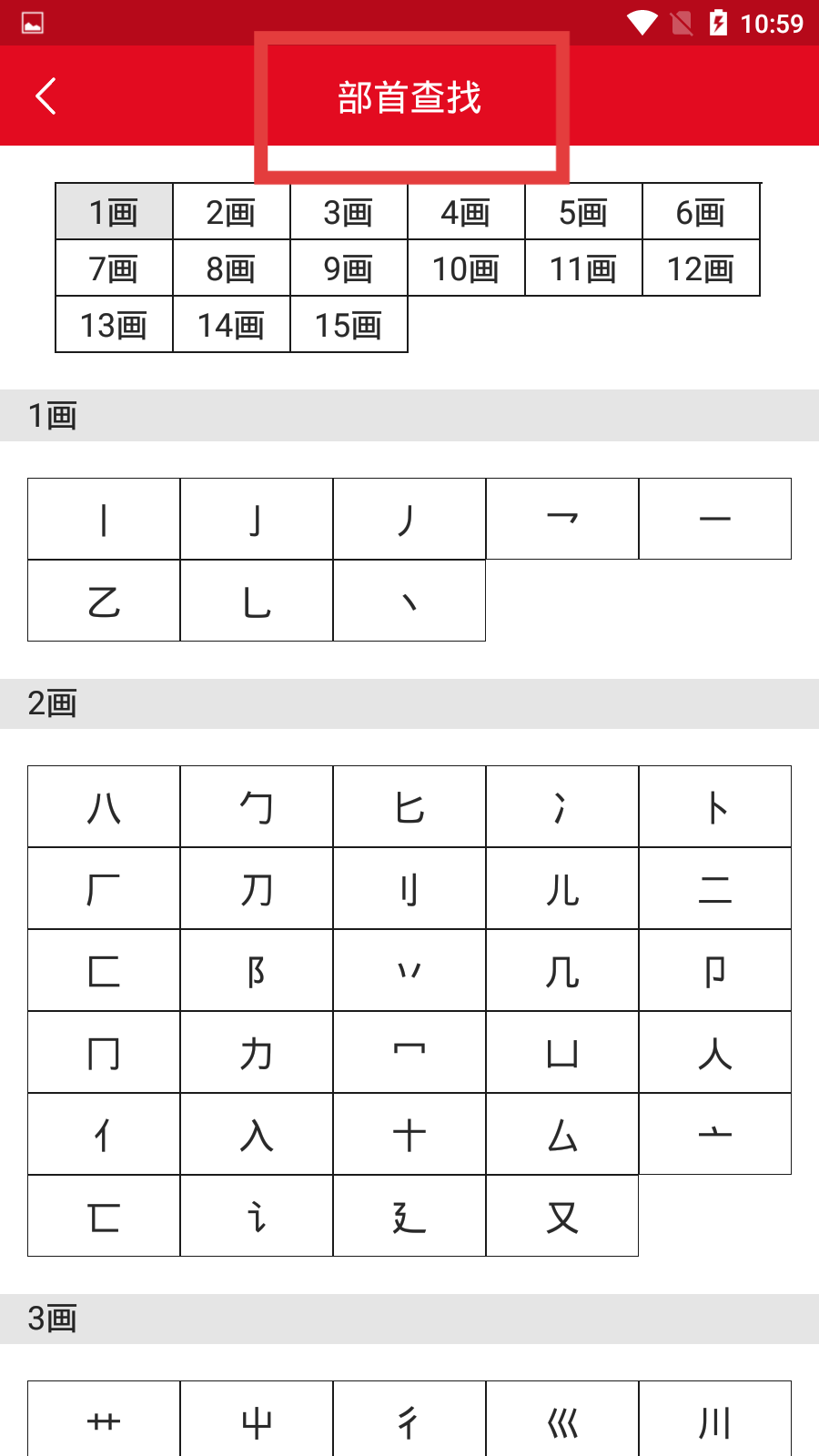Select the 10画 stroke count
This screenshot has height=1456, width=819.
pyautogui.click(x=466, y=268)
